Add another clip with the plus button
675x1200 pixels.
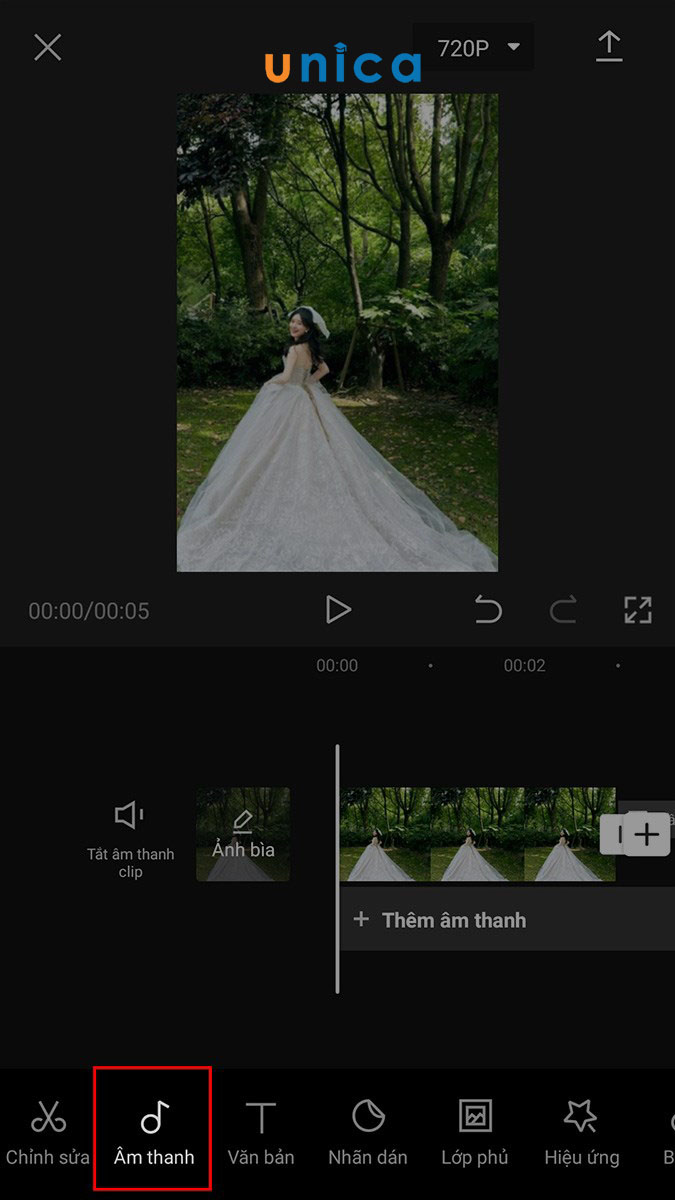[647, 835]
